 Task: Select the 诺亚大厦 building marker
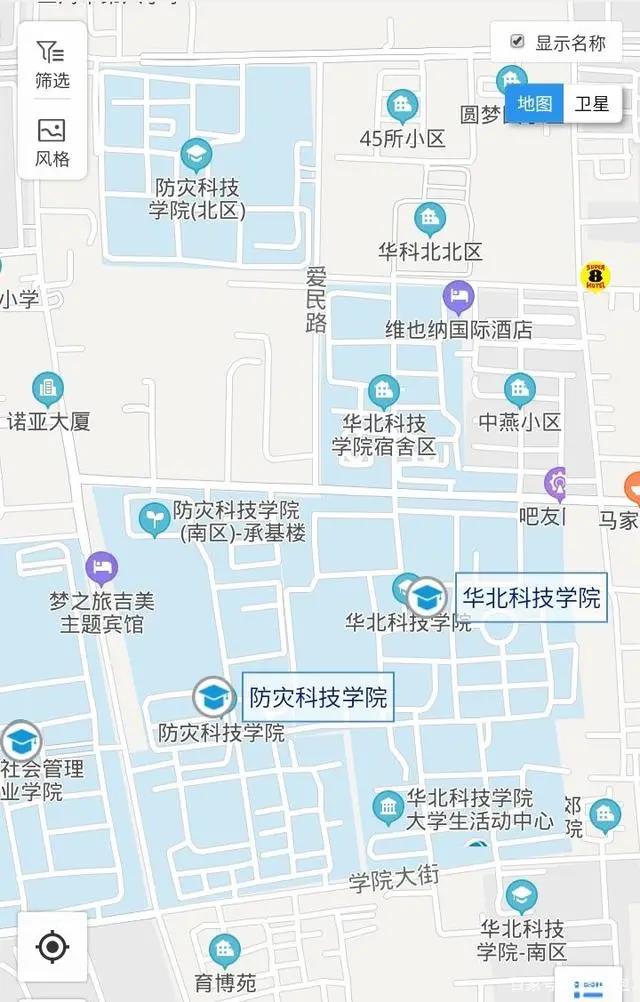[47, 388]
